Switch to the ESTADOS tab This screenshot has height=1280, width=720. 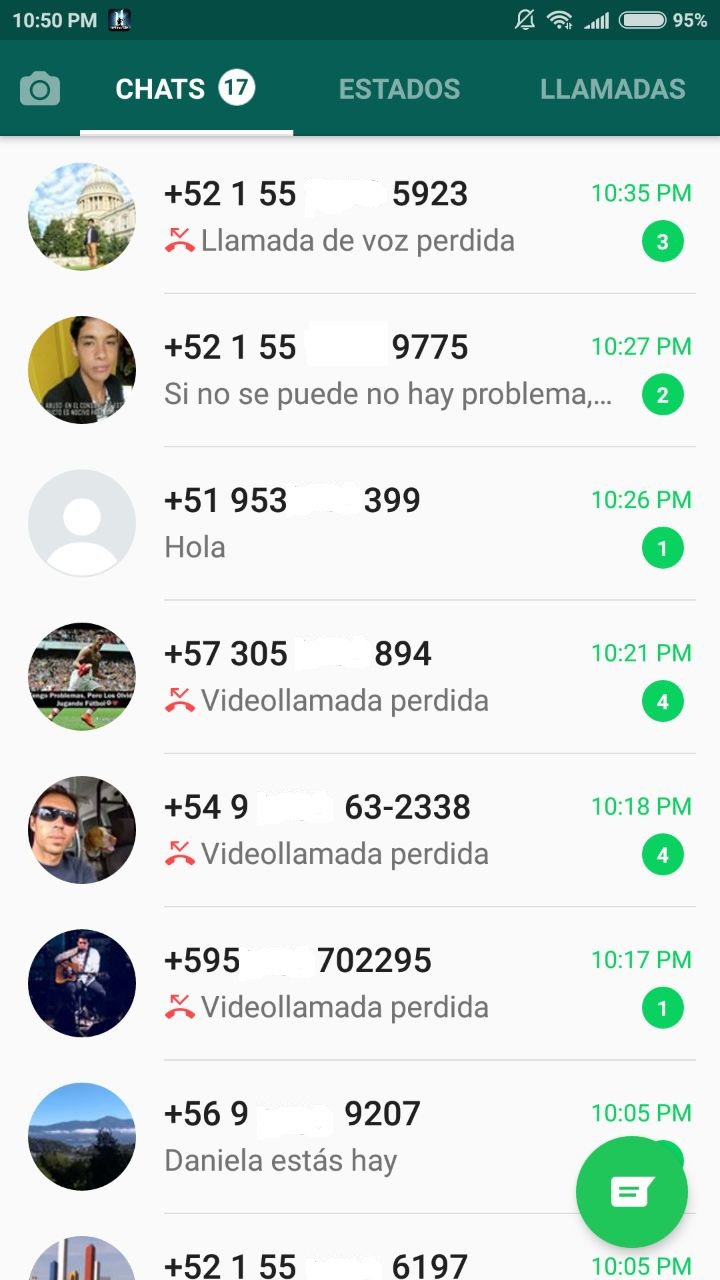pos(399,89)
